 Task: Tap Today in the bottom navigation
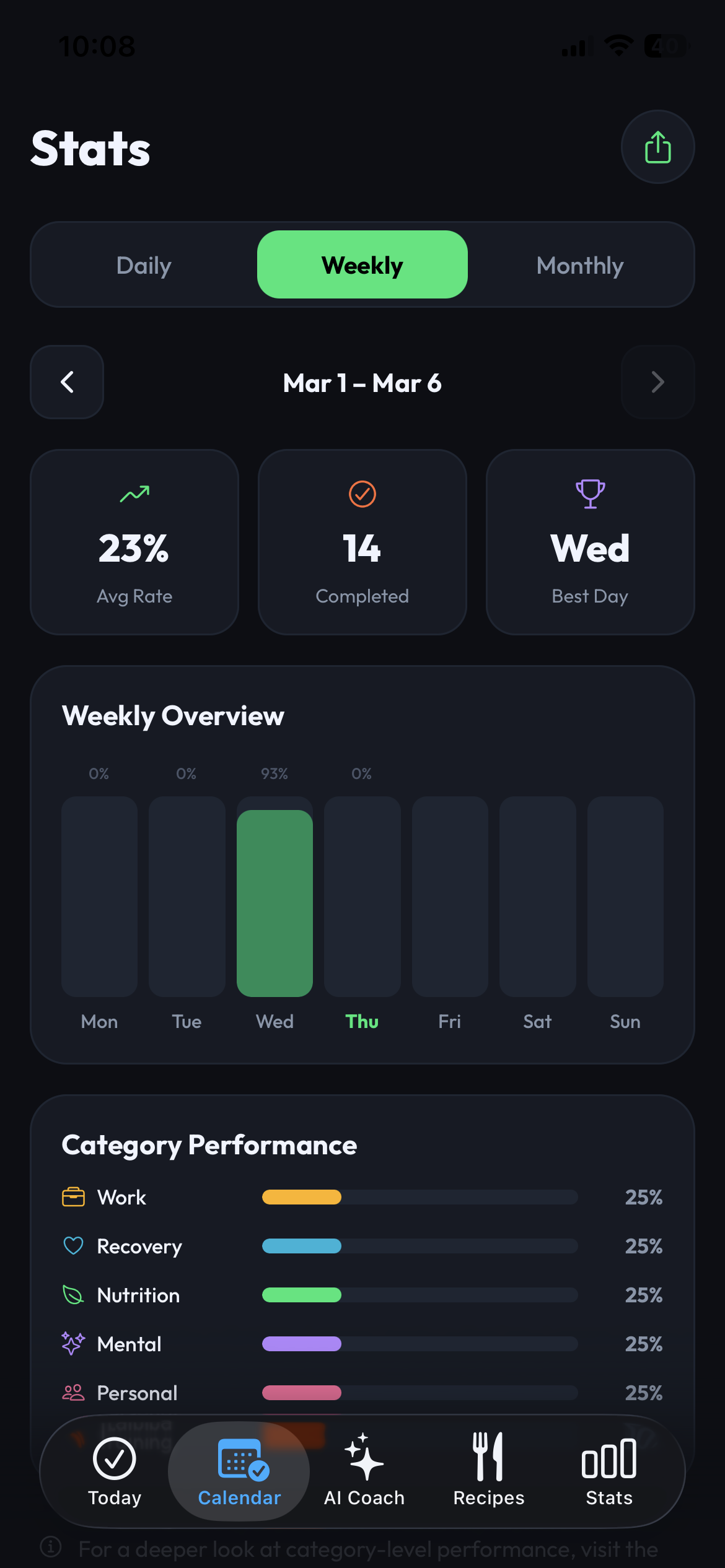pos(114,1474)
